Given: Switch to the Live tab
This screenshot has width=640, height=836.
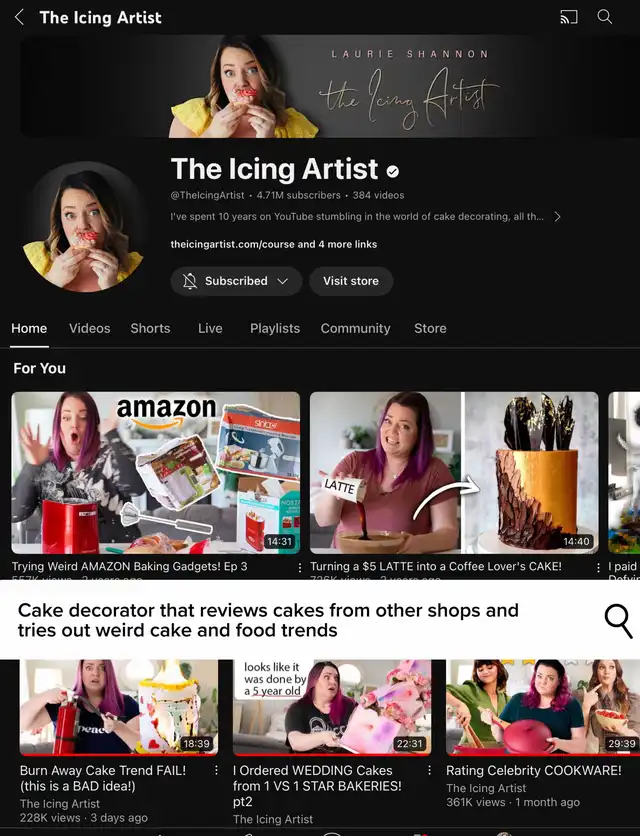Looking at the screenshot, I should click(210, 328).
